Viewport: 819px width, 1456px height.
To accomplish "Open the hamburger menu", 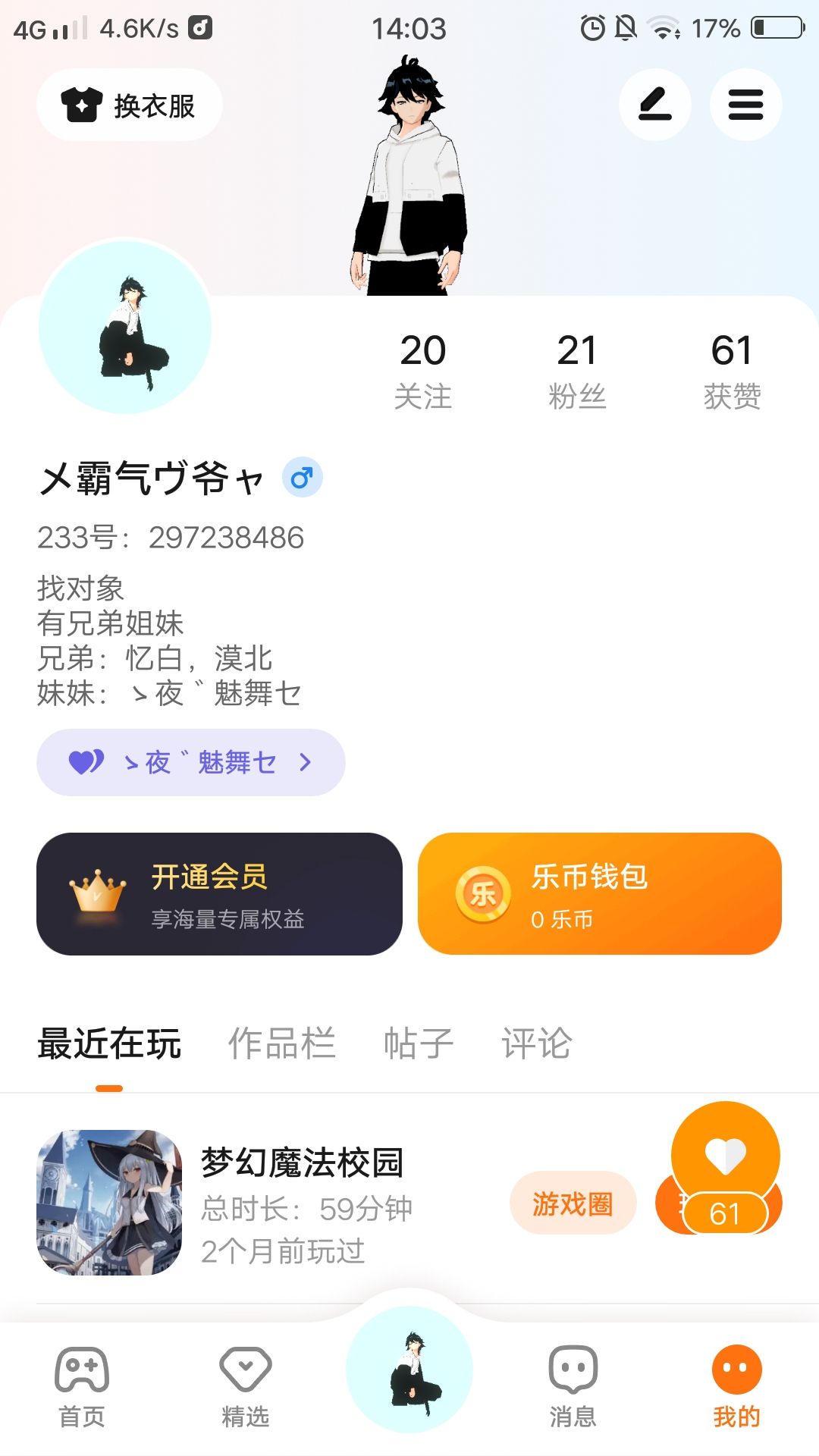I will pos(745,105).
